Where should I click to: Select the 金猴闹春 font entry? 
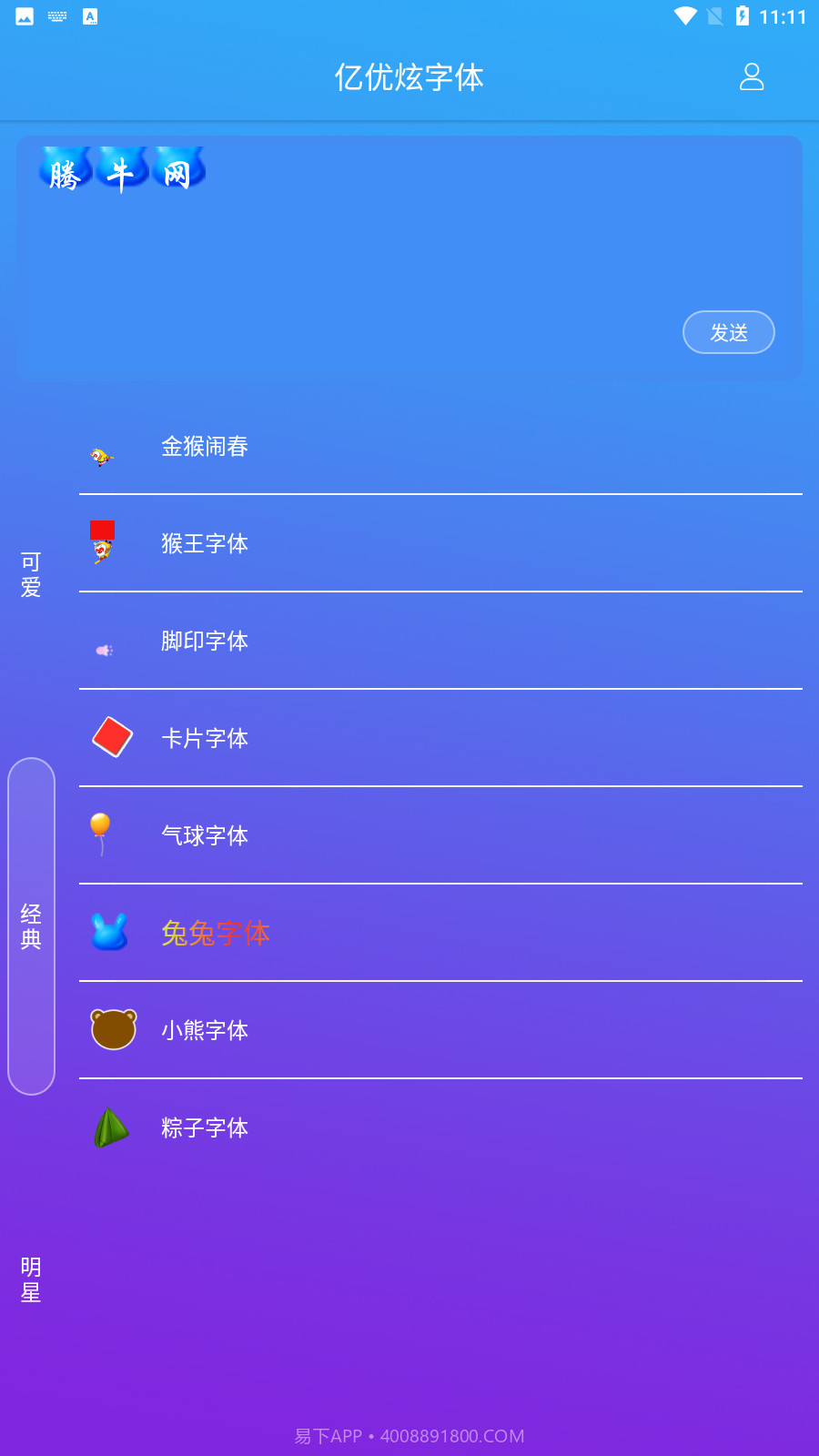tap(206, 447)
